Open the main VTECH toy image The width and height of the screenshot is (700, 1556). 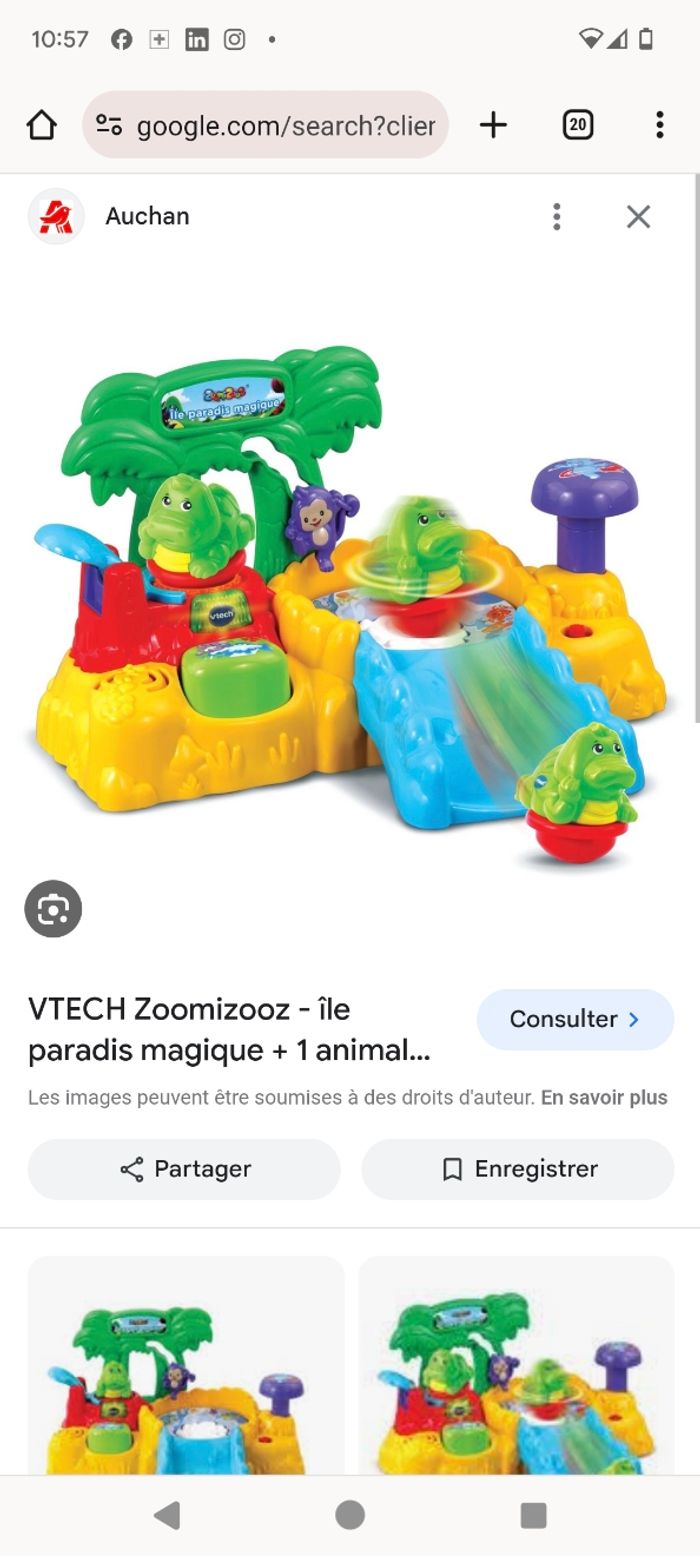point(350,600)
